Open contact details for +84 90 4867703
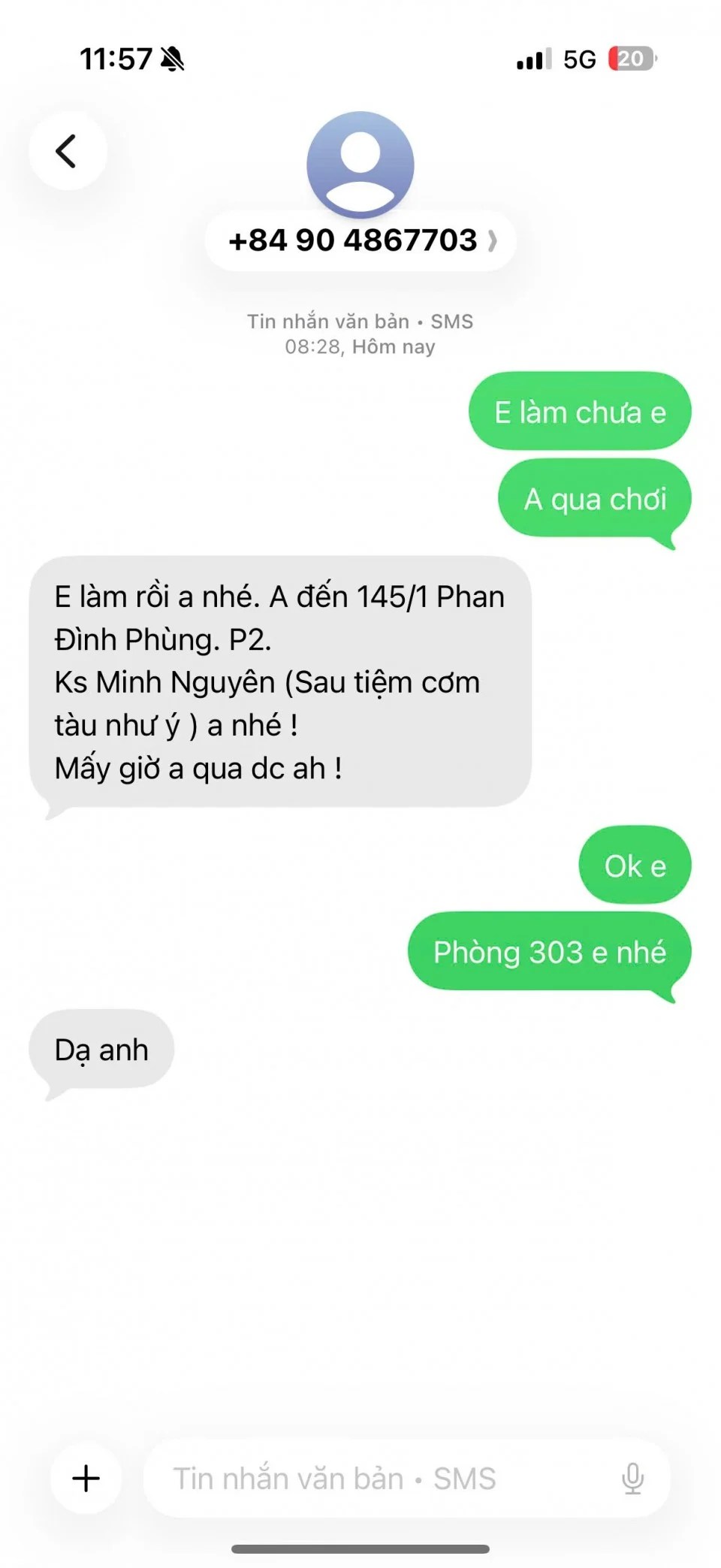 click(x=360, y=241)
